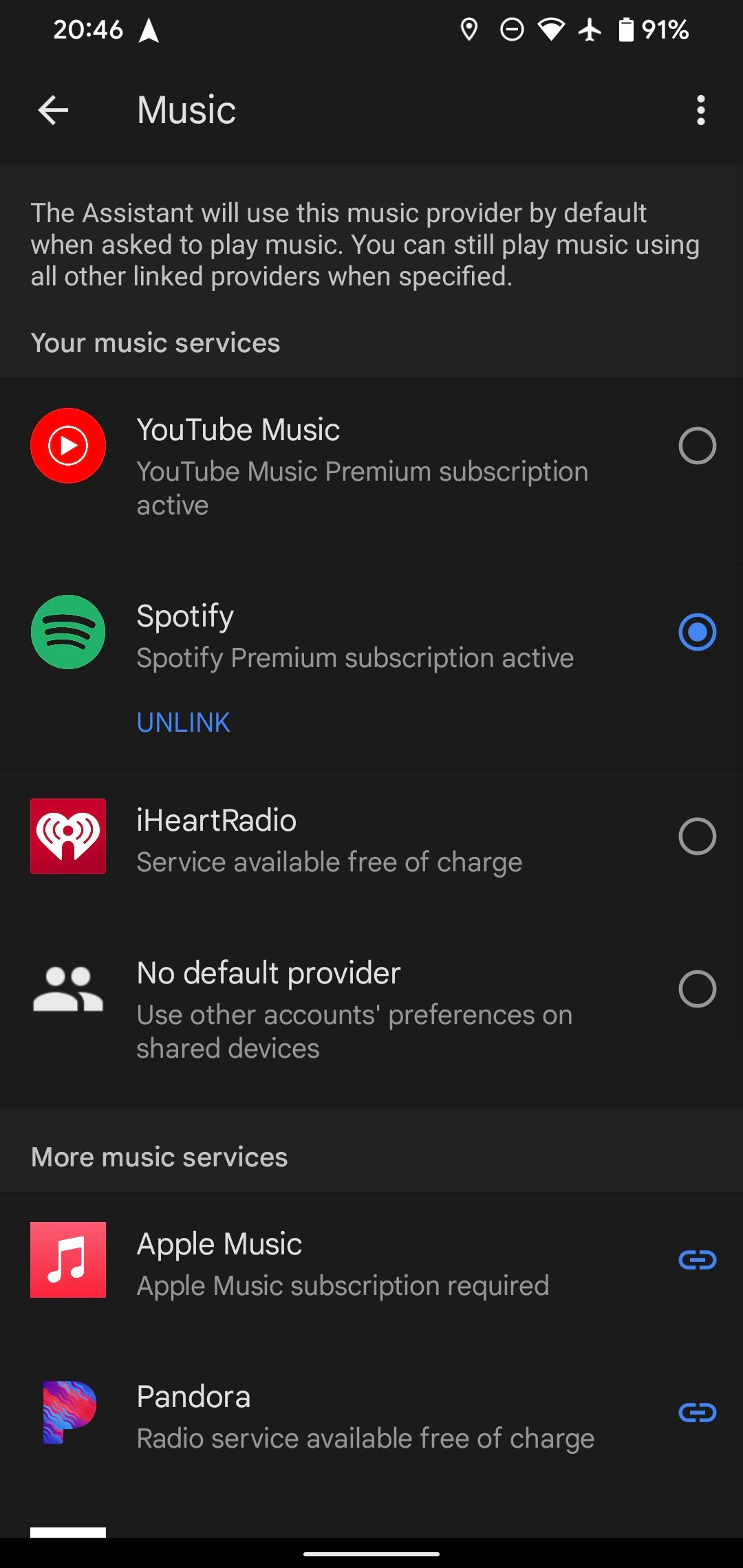Link the Pandora radio service
The height and width of the screenshot is (1568, 743).
(x=697, y=1413)
